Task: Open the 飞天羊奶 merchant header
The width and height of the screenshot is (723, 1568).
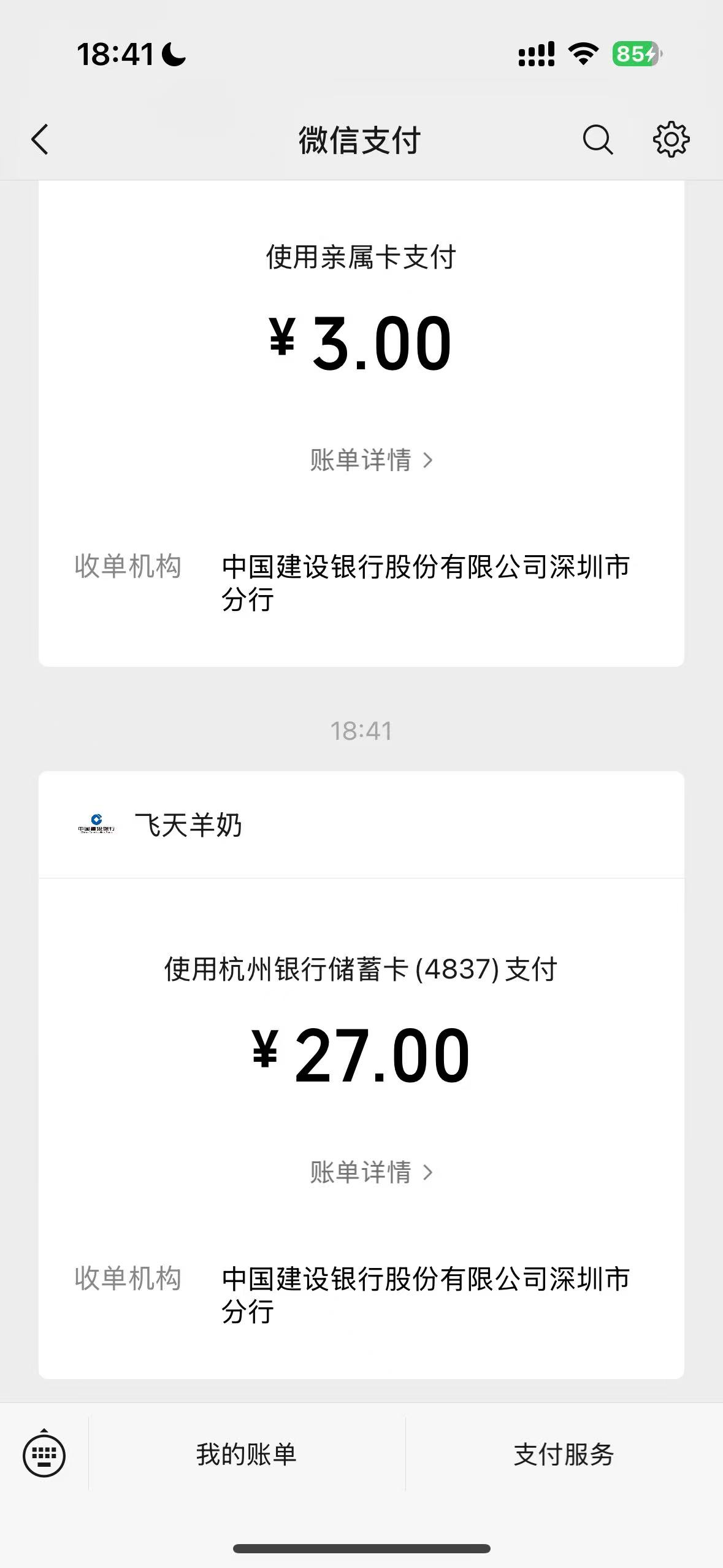Action: tap(188, 825)
